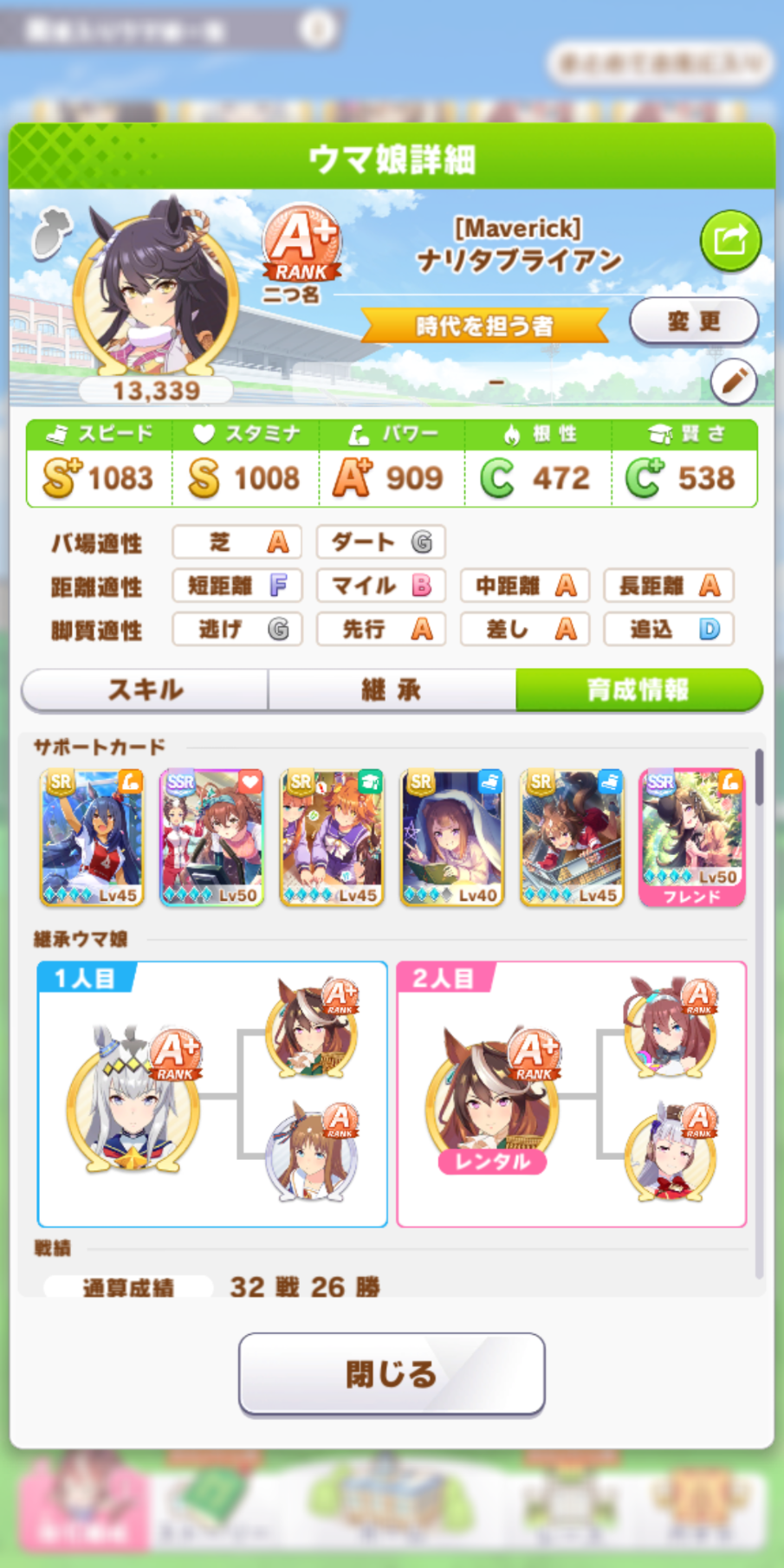The width and height of the screenshot is (784, 1568).
Task: Tap the carrot icon beside the portrait
Action: (x=50, y=234)
